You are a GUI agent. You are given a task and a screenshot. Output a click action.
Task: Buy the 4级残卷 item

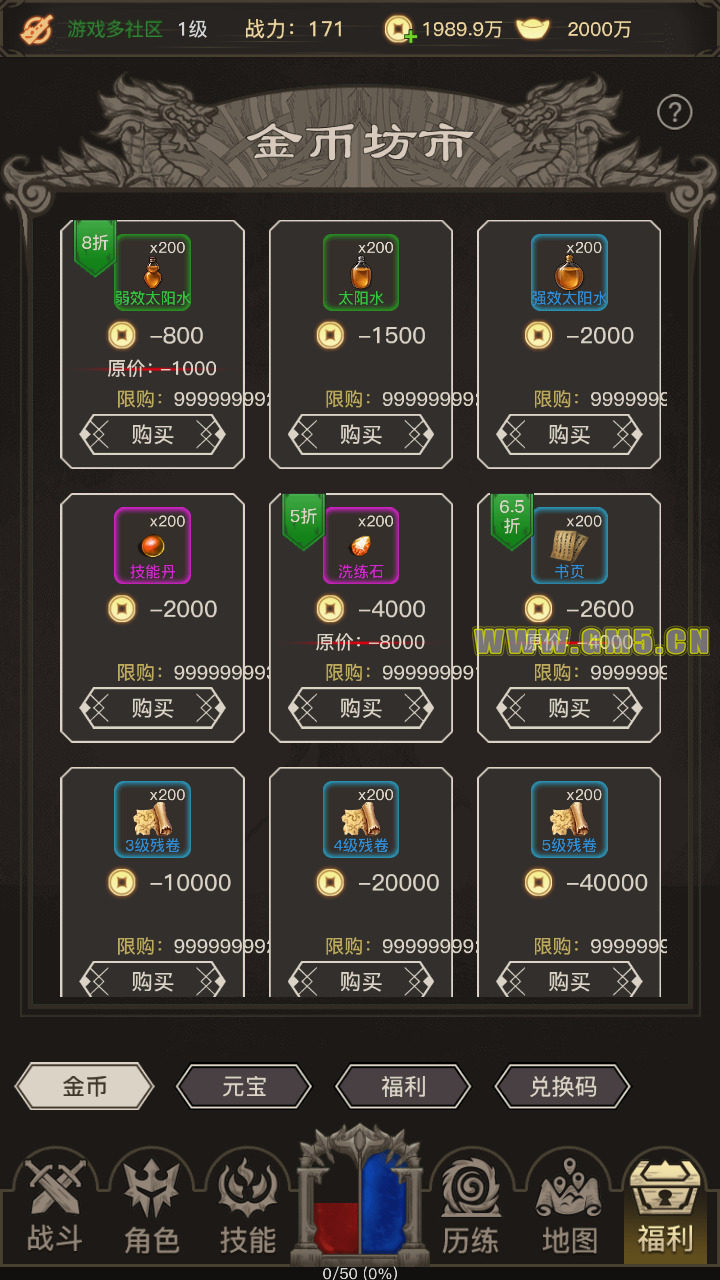coord(360,981)
